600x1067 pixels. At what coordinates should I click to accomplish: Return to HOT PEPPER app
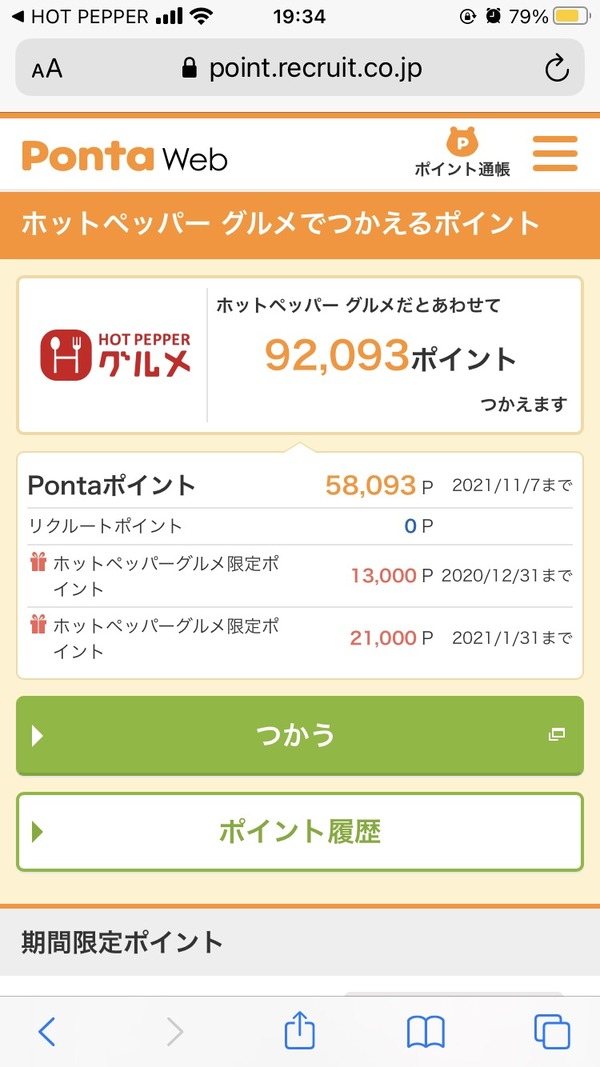point(80,17)
